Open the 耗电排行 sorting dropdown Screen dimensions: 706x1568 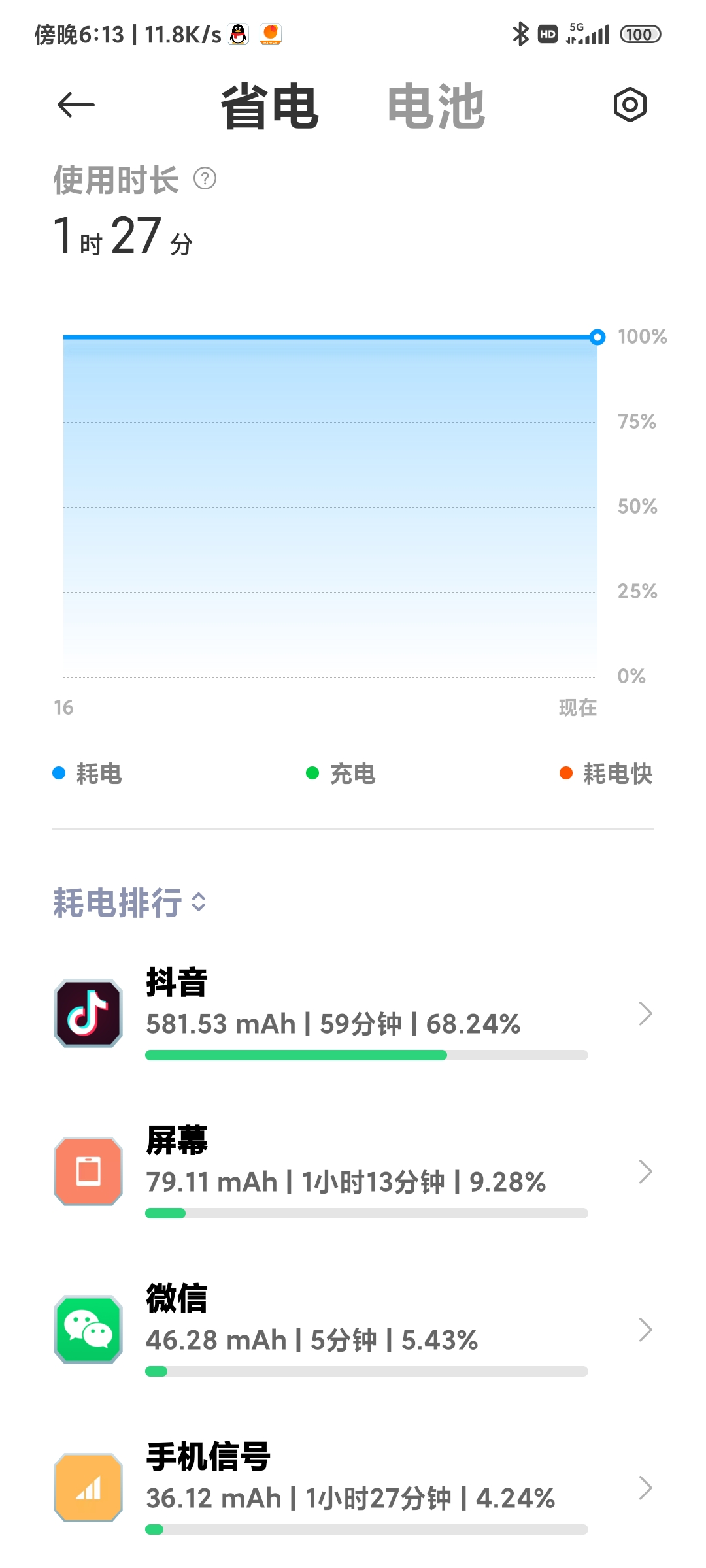(131, 903)
